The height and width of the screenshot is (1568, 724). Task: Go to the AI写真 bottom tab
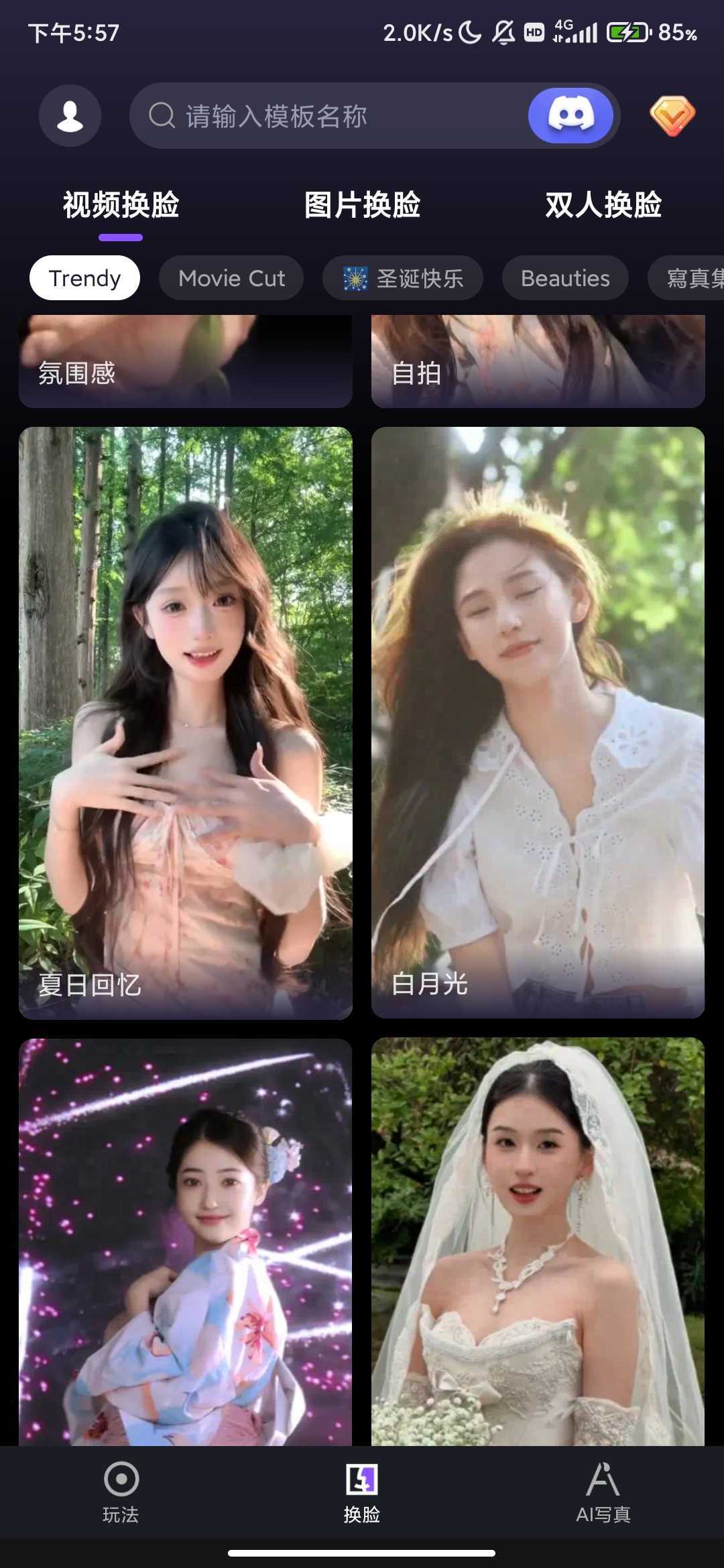click(x=603, y=1492)
